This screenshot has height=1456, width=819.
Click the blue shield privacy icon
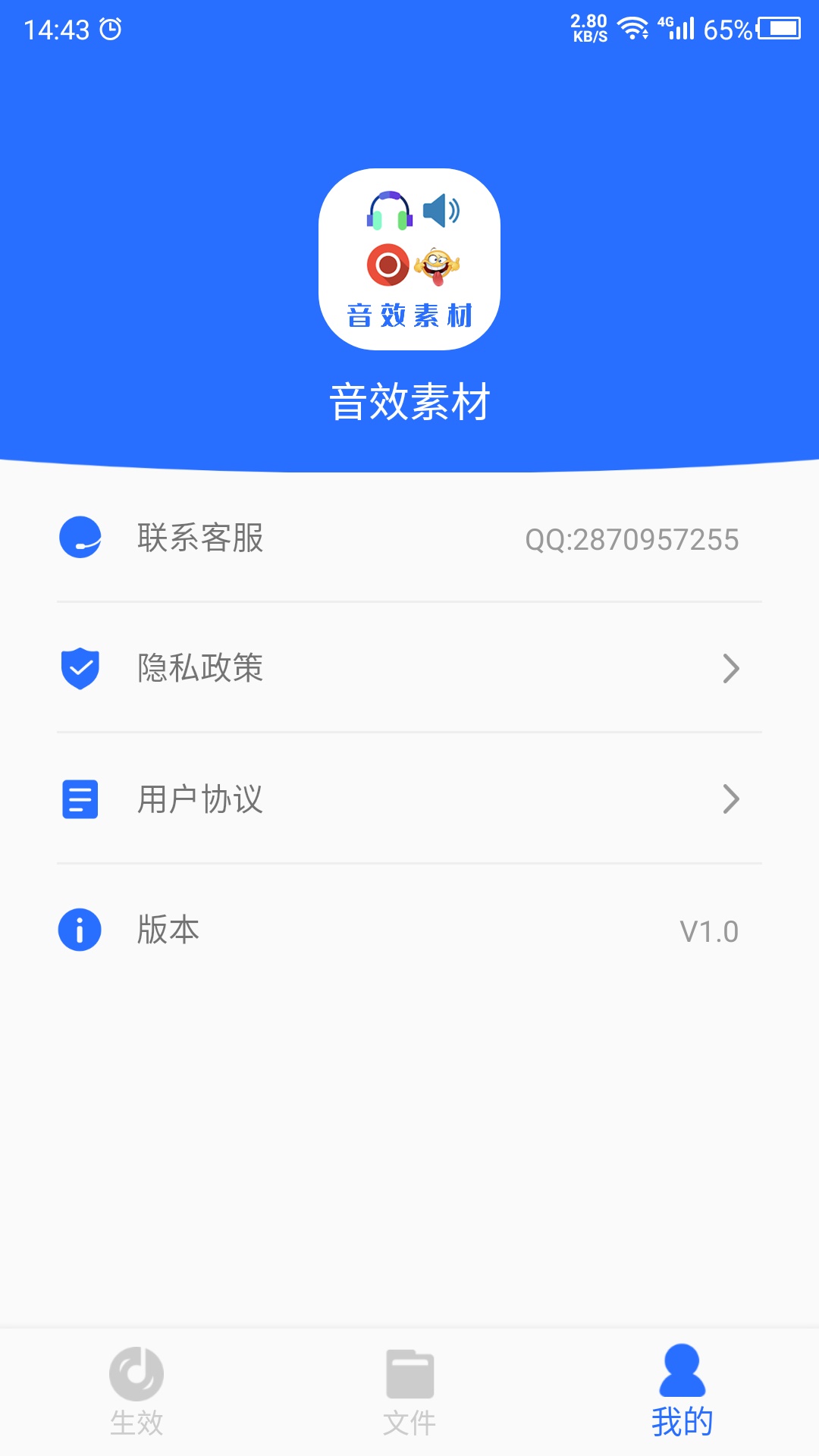pos(79,668)
